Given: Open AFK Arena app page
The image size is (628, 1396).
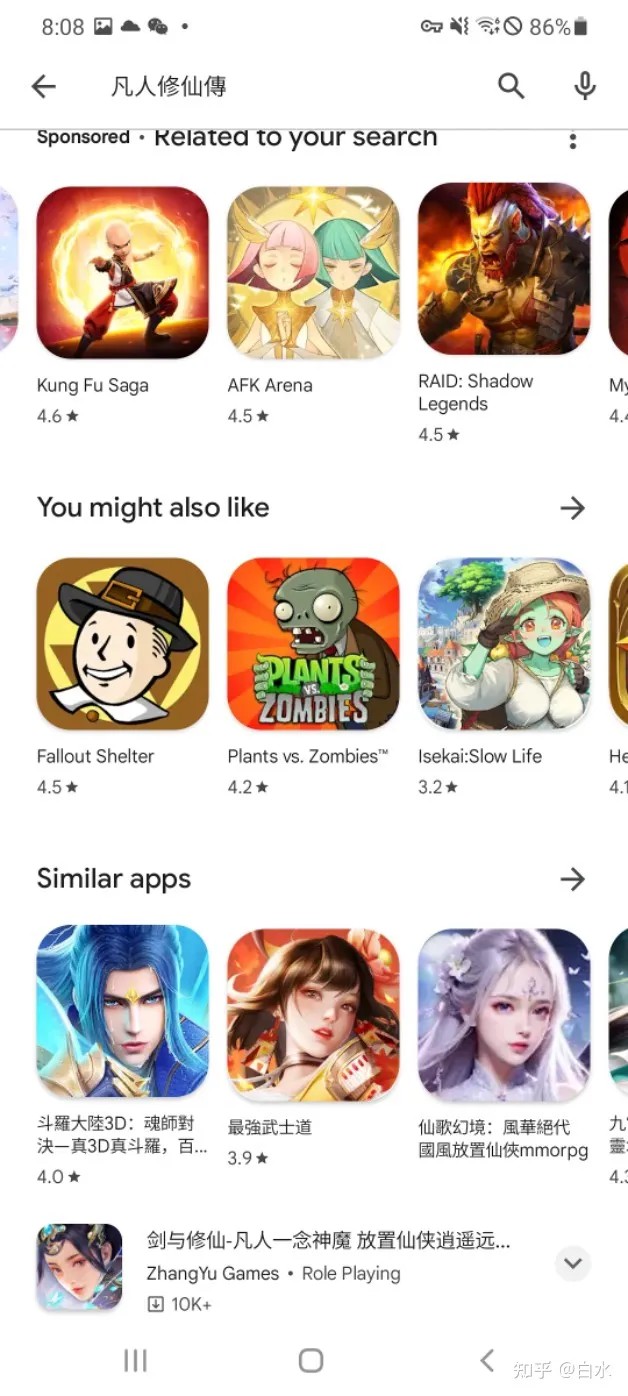Looking at the screenshot, I should coord(313,272).
